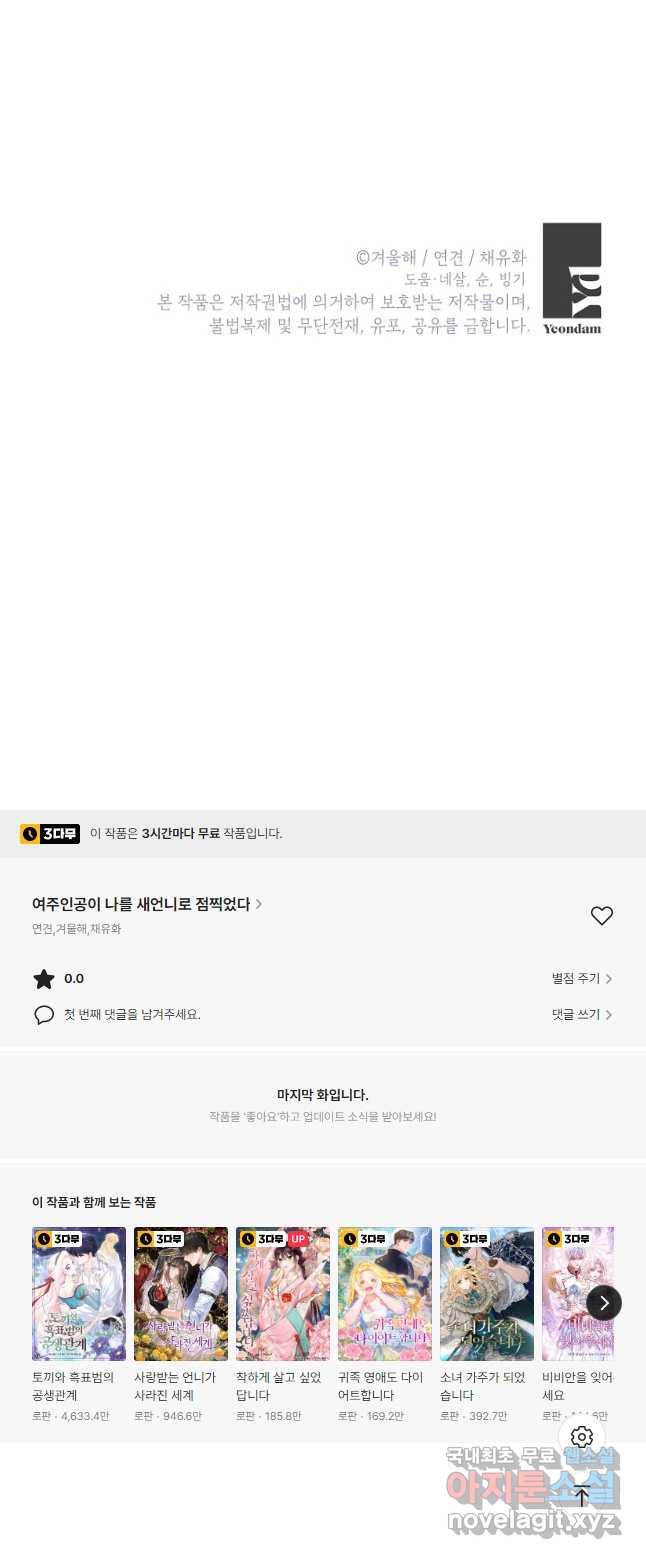Open 소녀 가주가 되었습니다 card

pyautogui.click(x=487, y=1293)
